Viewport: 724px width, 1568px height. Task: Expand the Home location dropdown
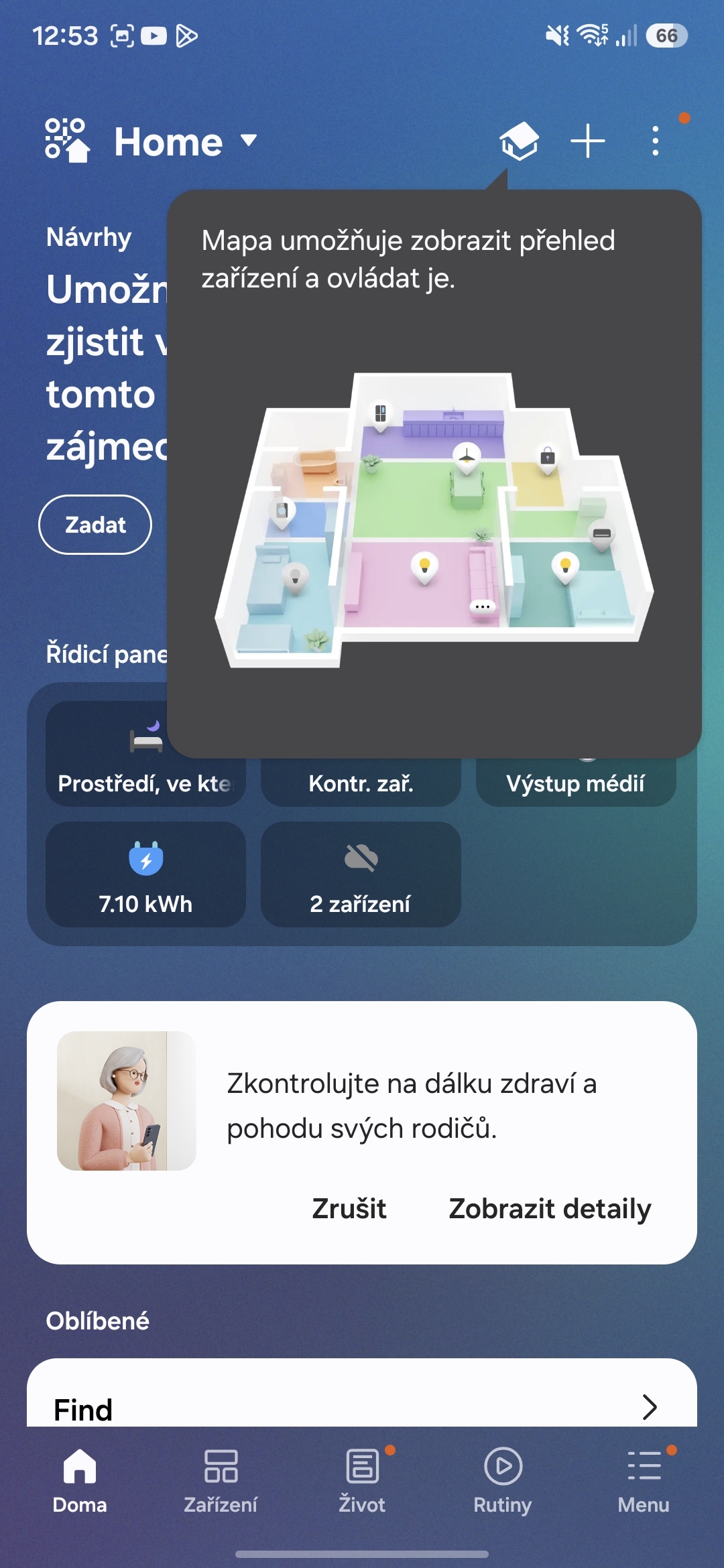click(249, 141)
